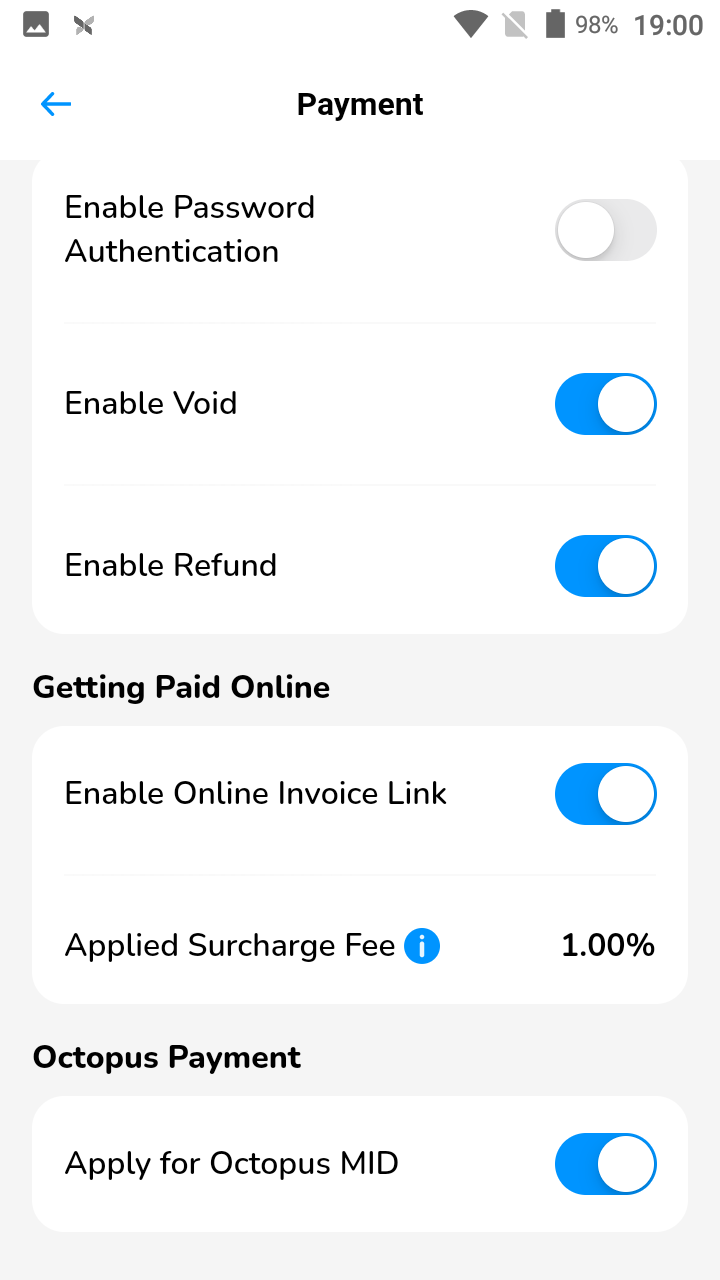
Task: Turn on Enable Password Authentication
Action: 605,230
